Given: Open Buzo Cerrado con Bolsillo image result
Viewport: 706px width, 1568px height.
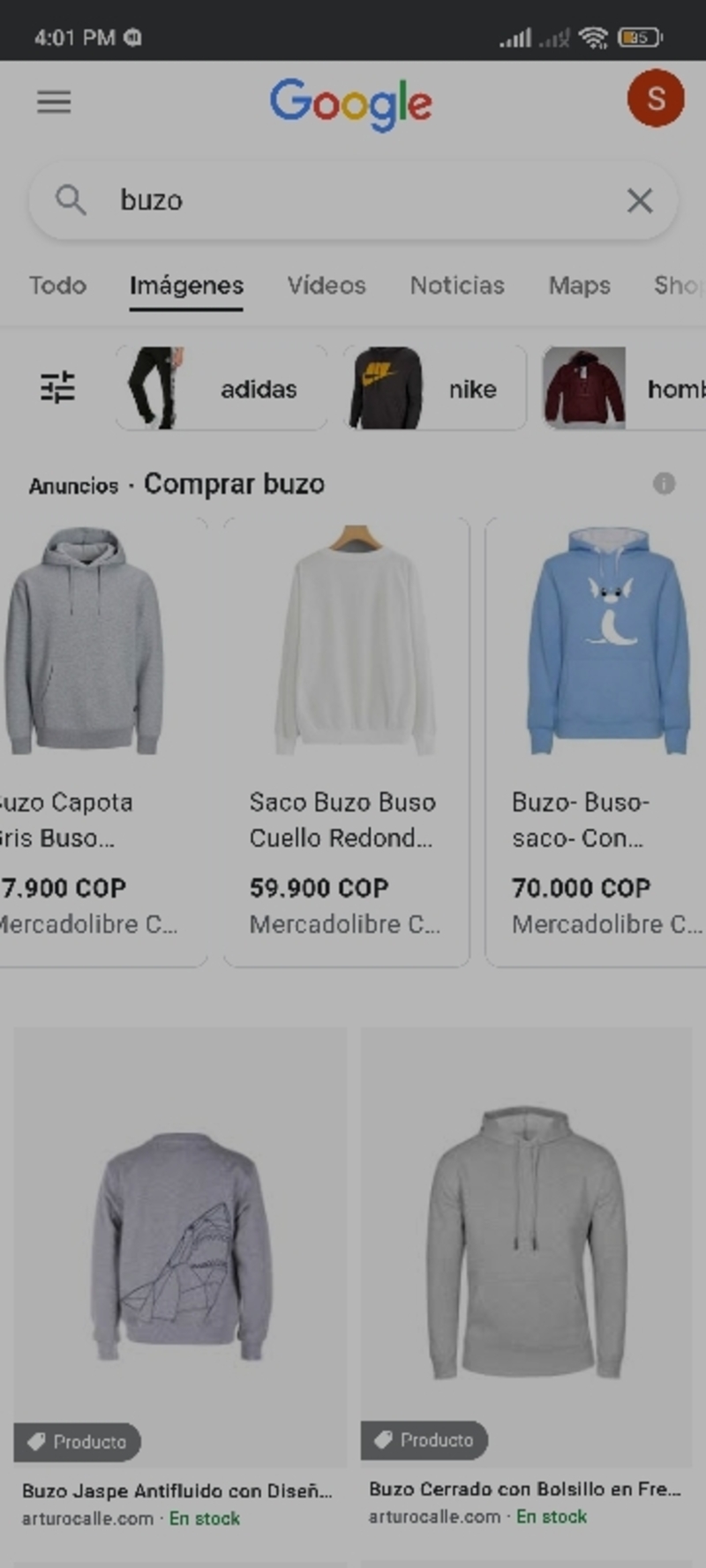Looking at the screenshot, I should [526, 1279].
